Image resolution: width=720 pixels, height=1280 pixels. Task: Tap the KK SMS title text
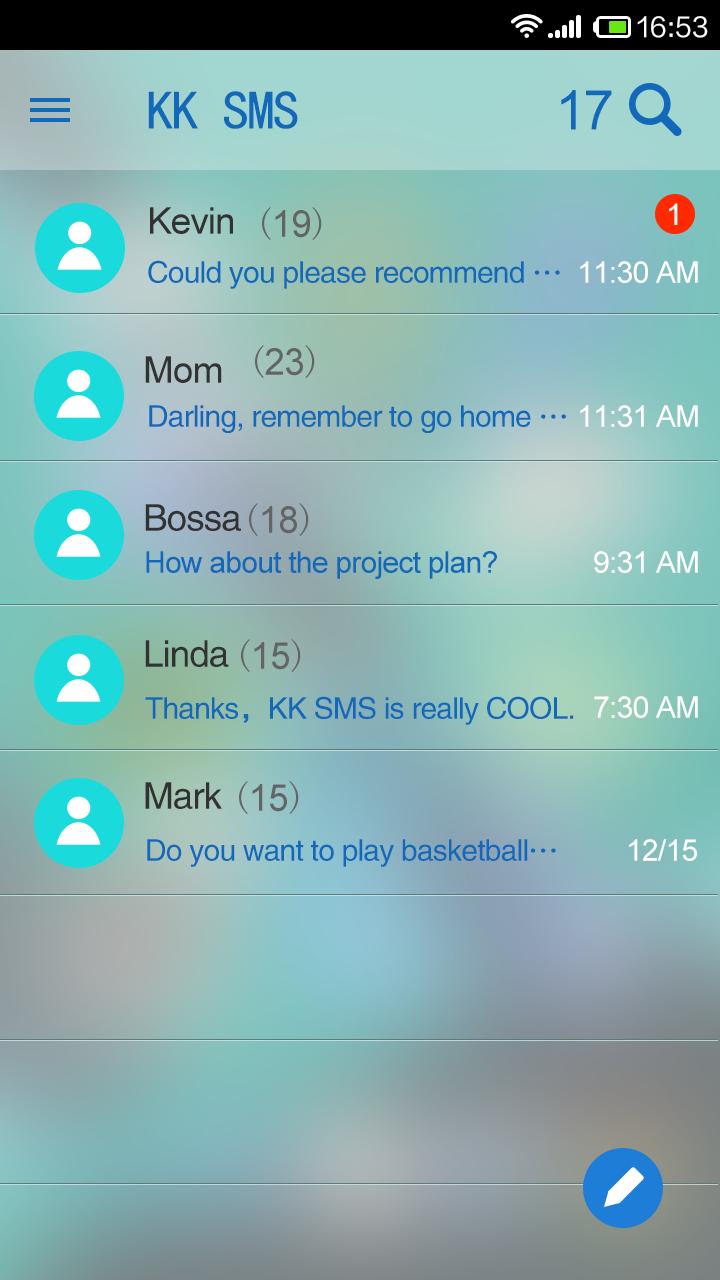click(x=222, y=110)
